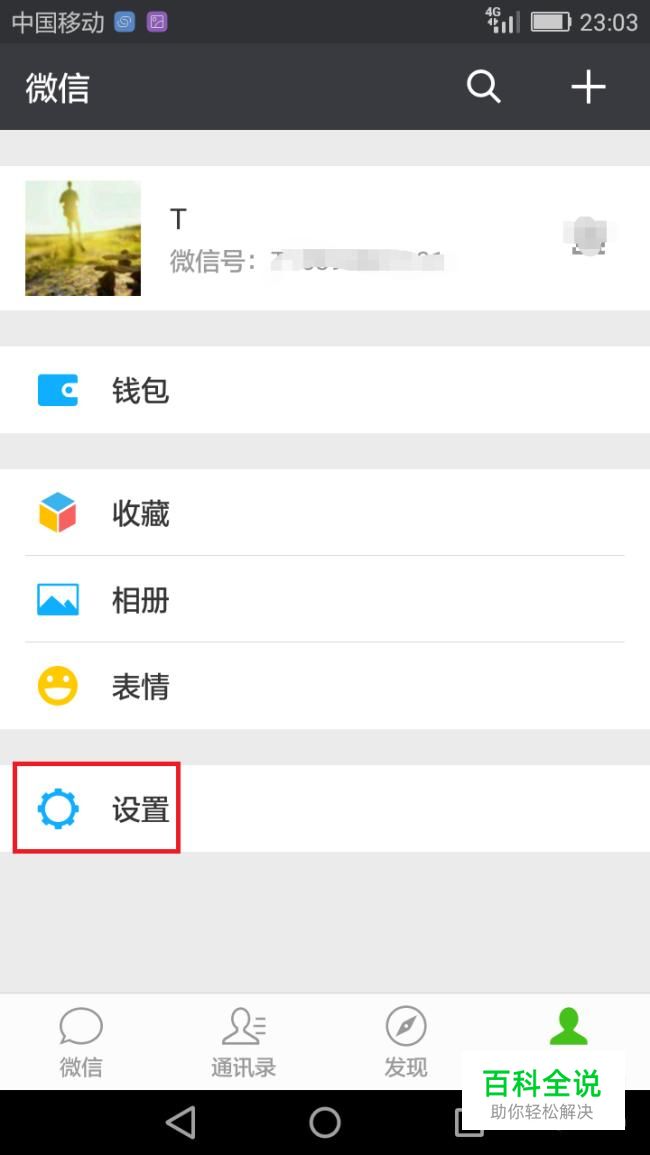Open the profile row for T

(x=324, y=238)
